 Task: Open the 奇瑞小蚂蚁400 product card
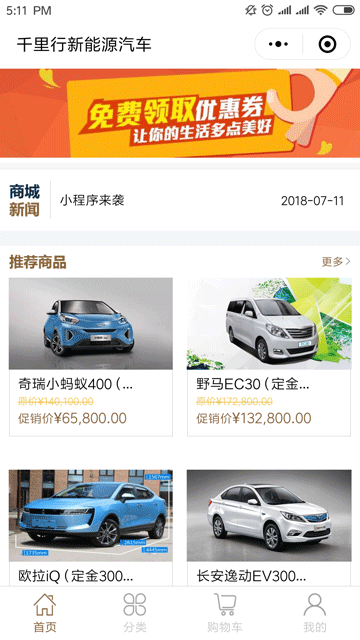[91, 357]
